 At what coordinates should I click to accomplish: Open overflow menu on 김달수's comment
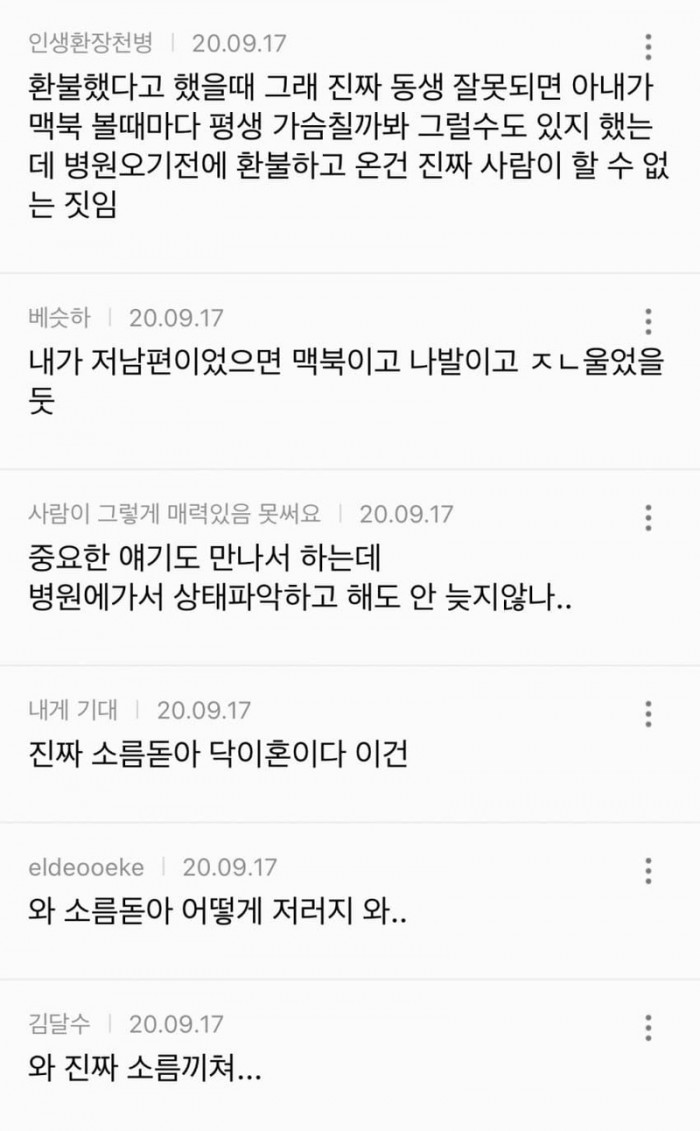tap(649, 1027)
